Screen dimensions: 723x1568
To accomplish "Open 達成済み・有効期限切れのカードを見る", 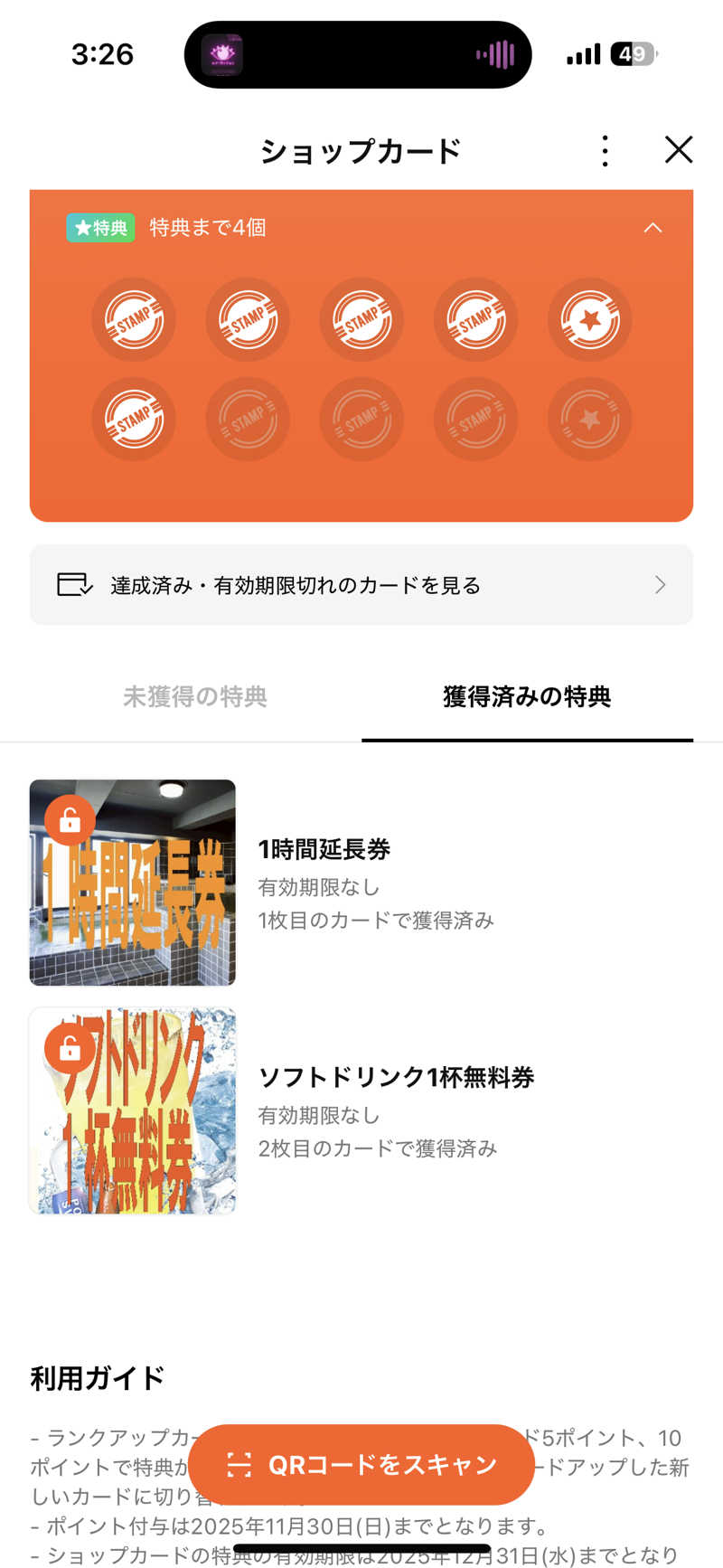I will pyautogui.click(x=361, y=585).
